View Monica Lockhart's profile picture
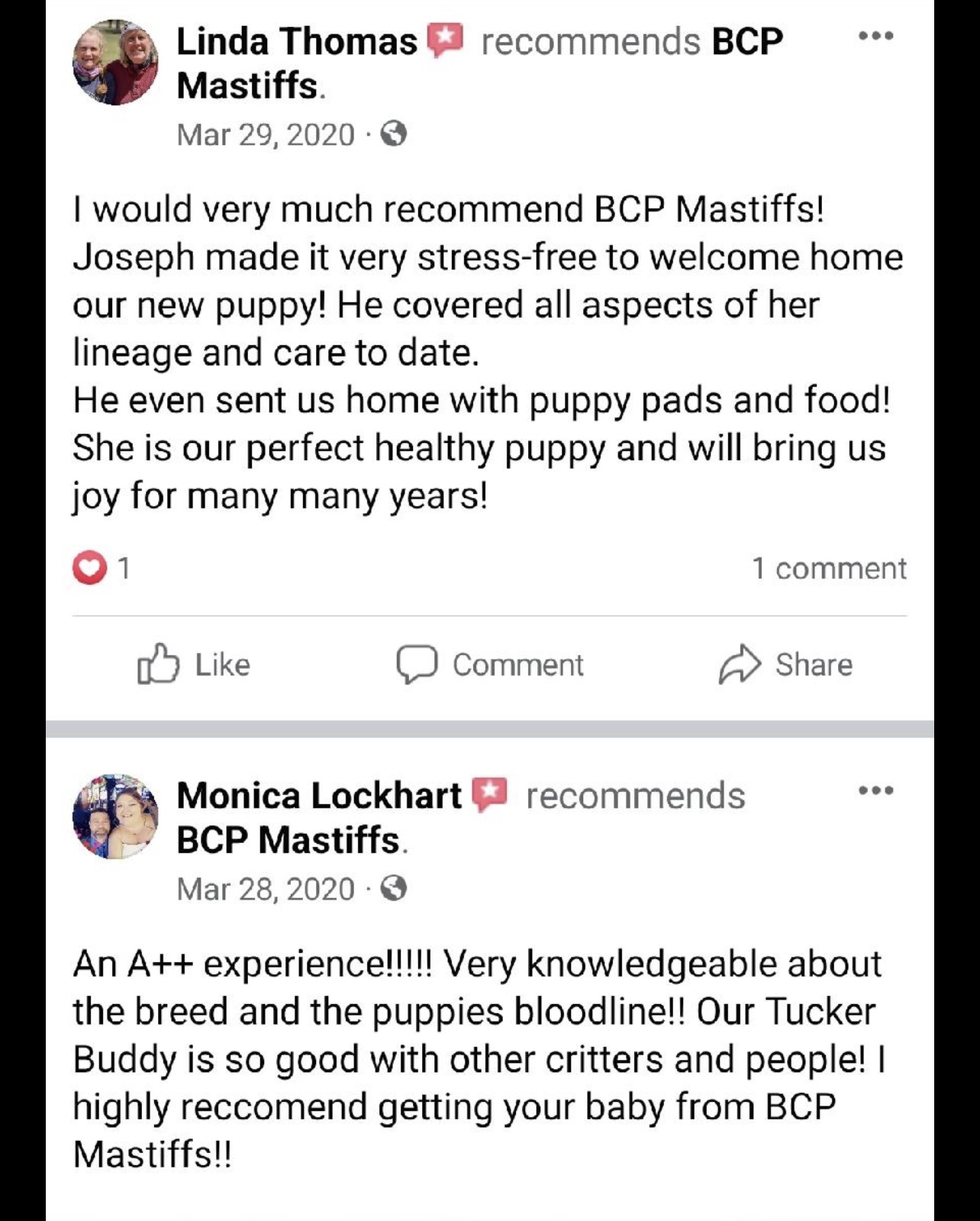Viewport: 980px width, 1221px height. (115, 816)
